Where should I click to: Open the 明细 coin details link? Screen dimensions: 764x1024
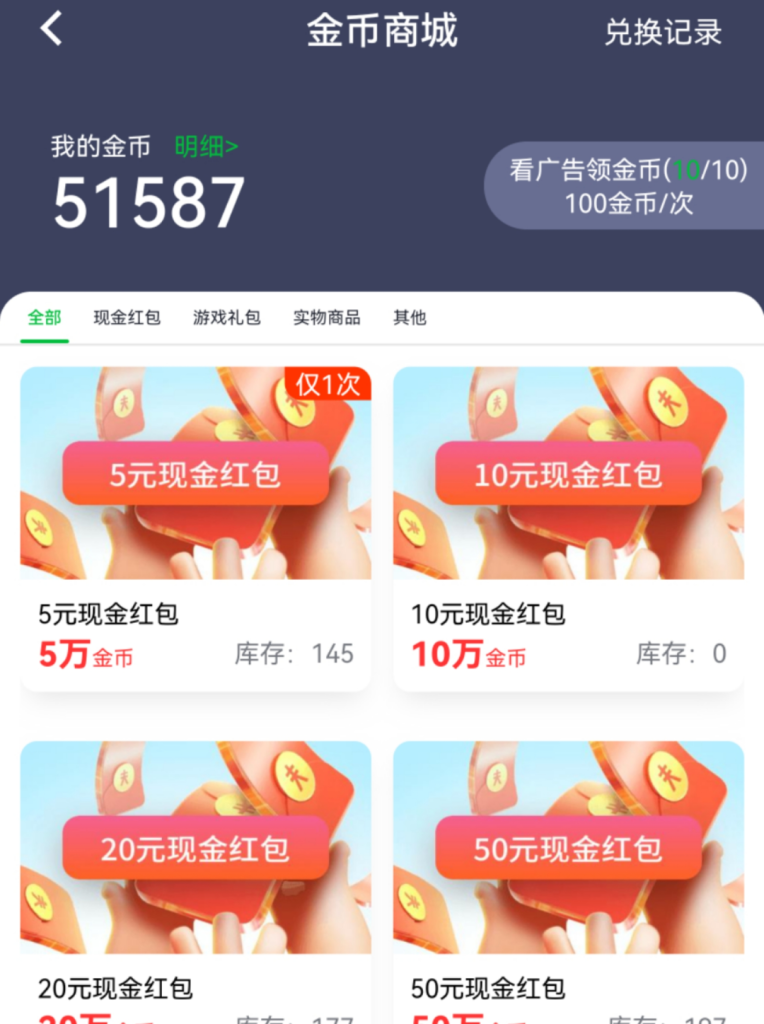pyautogui.click(x=207, y=146)
